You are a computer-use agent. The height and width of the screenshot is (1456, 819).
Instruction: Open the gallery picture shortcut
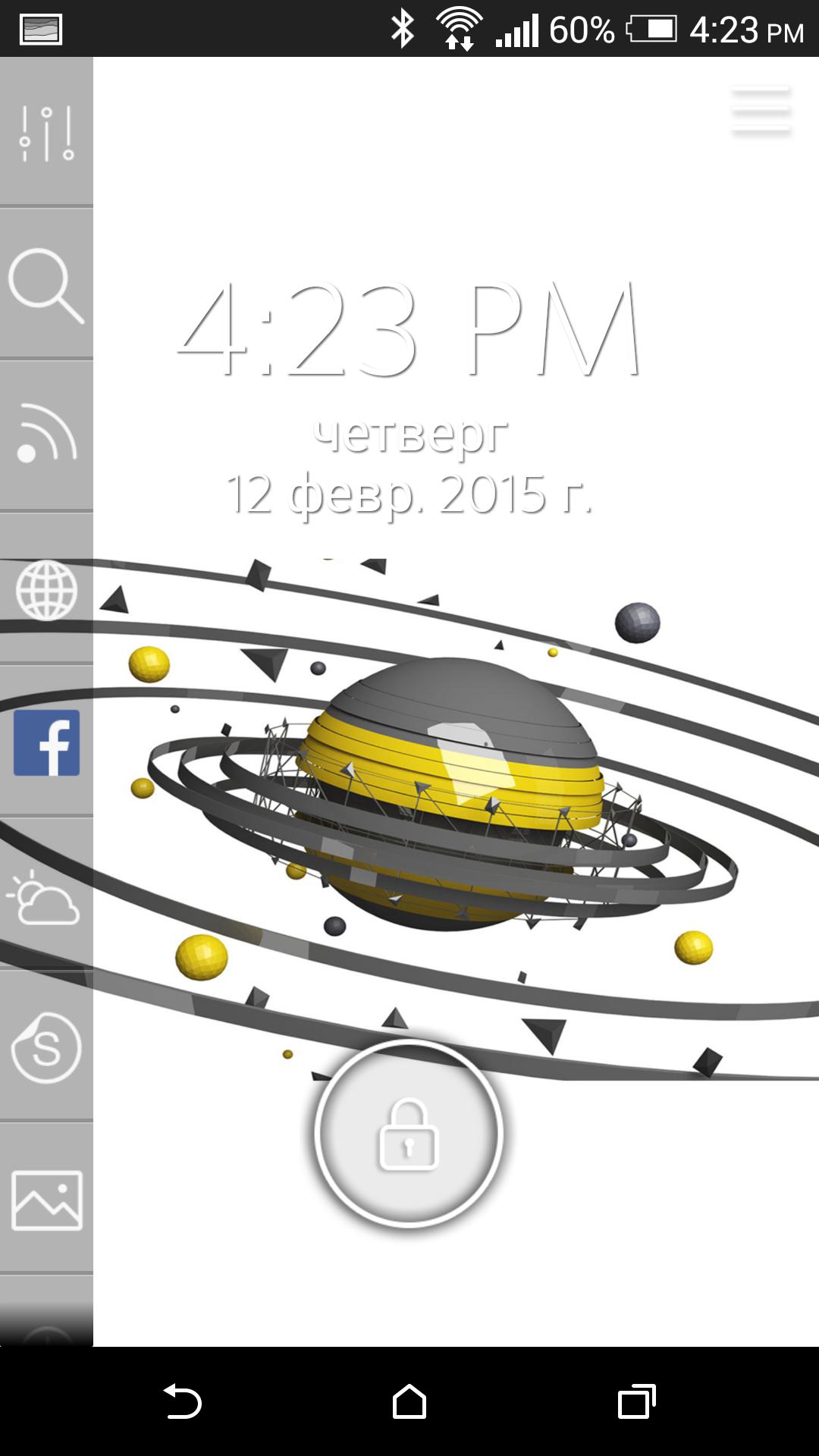pos(46,1200)
